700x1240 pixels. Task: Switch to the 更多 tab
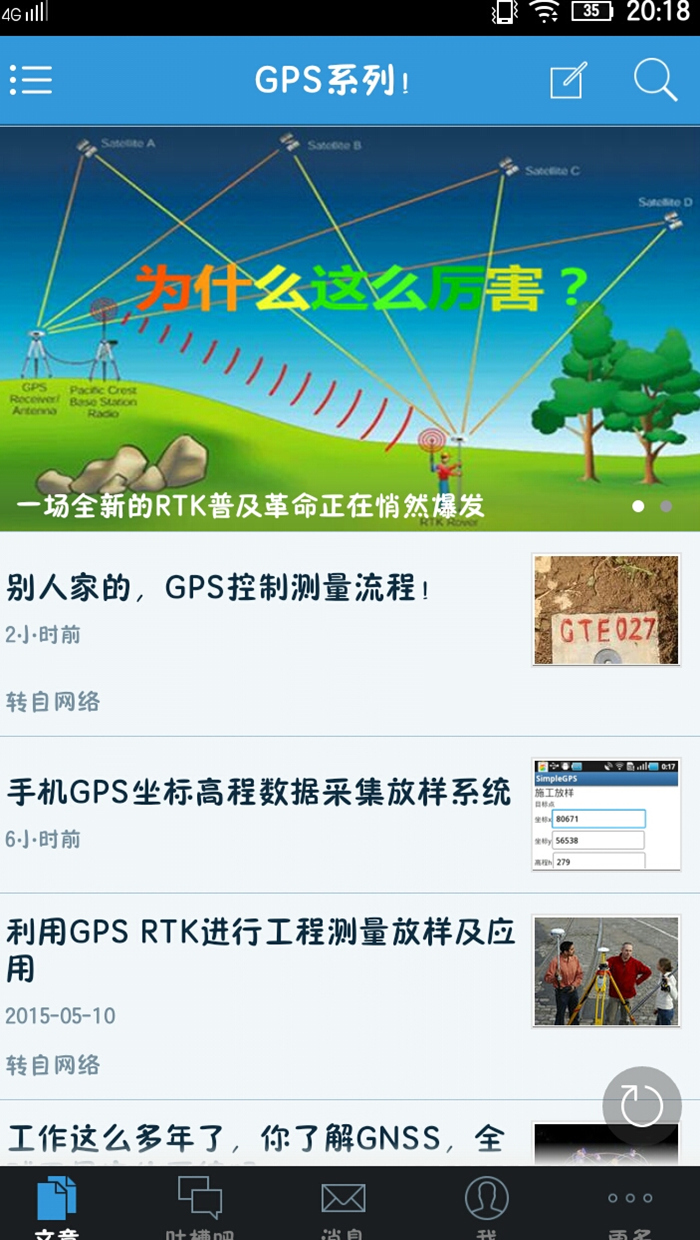click(630, 1205)
